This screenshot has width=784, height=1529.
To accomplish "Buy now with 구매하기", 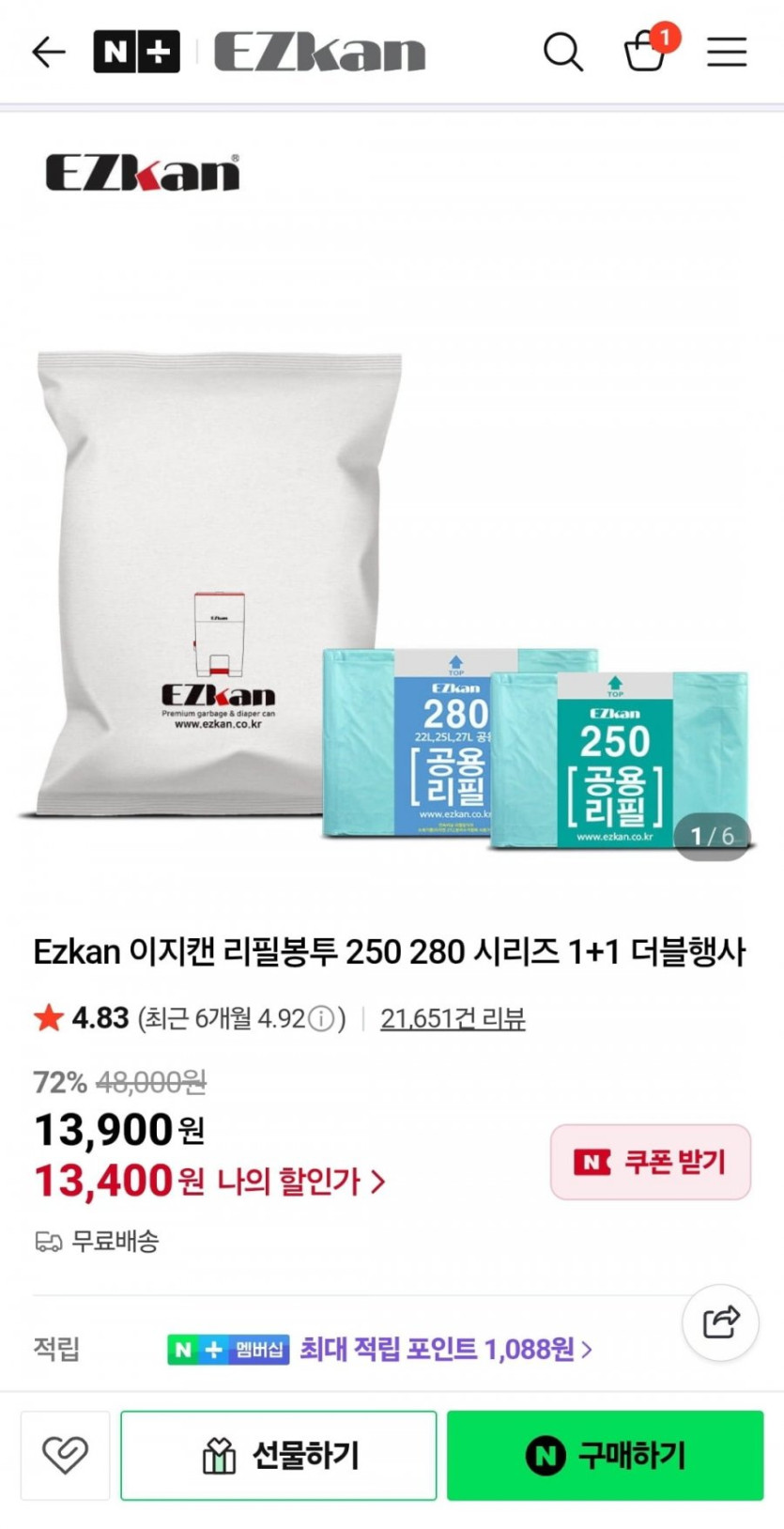I will pos(605,1455).
